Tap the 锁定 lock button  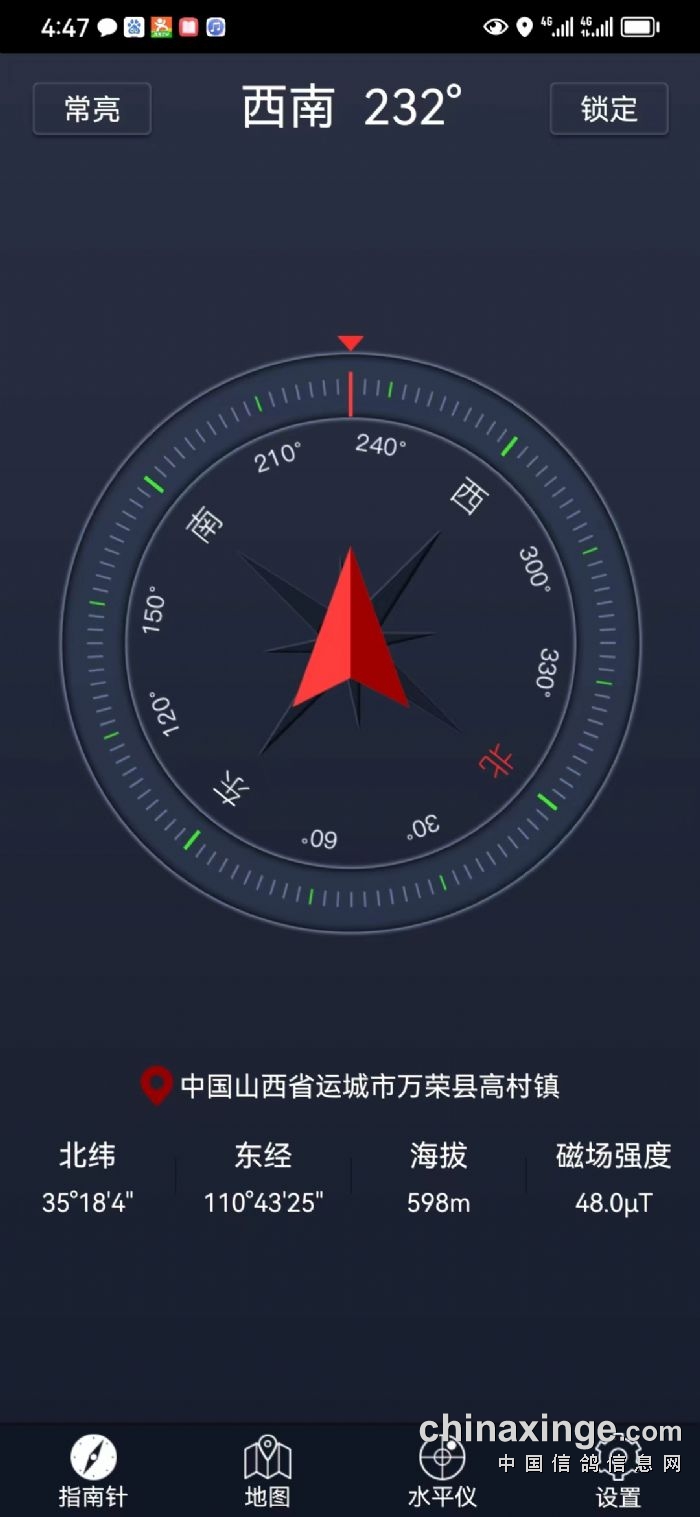pyautogui.click(x=609, y=109)
